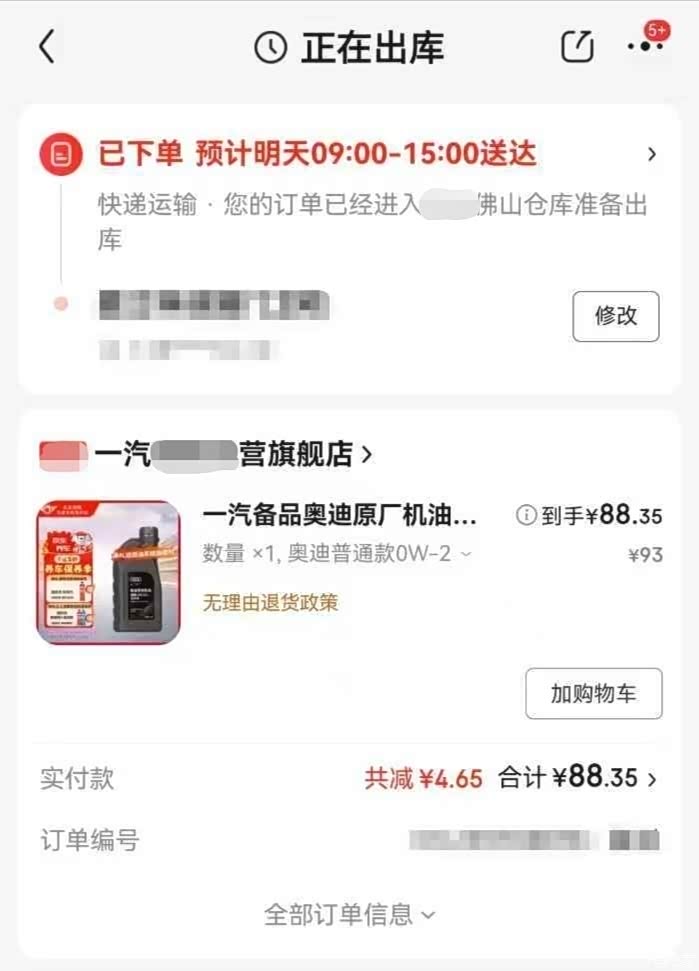
Task: View the 到手¥88.35 price info icon
Action: (526, 515)
